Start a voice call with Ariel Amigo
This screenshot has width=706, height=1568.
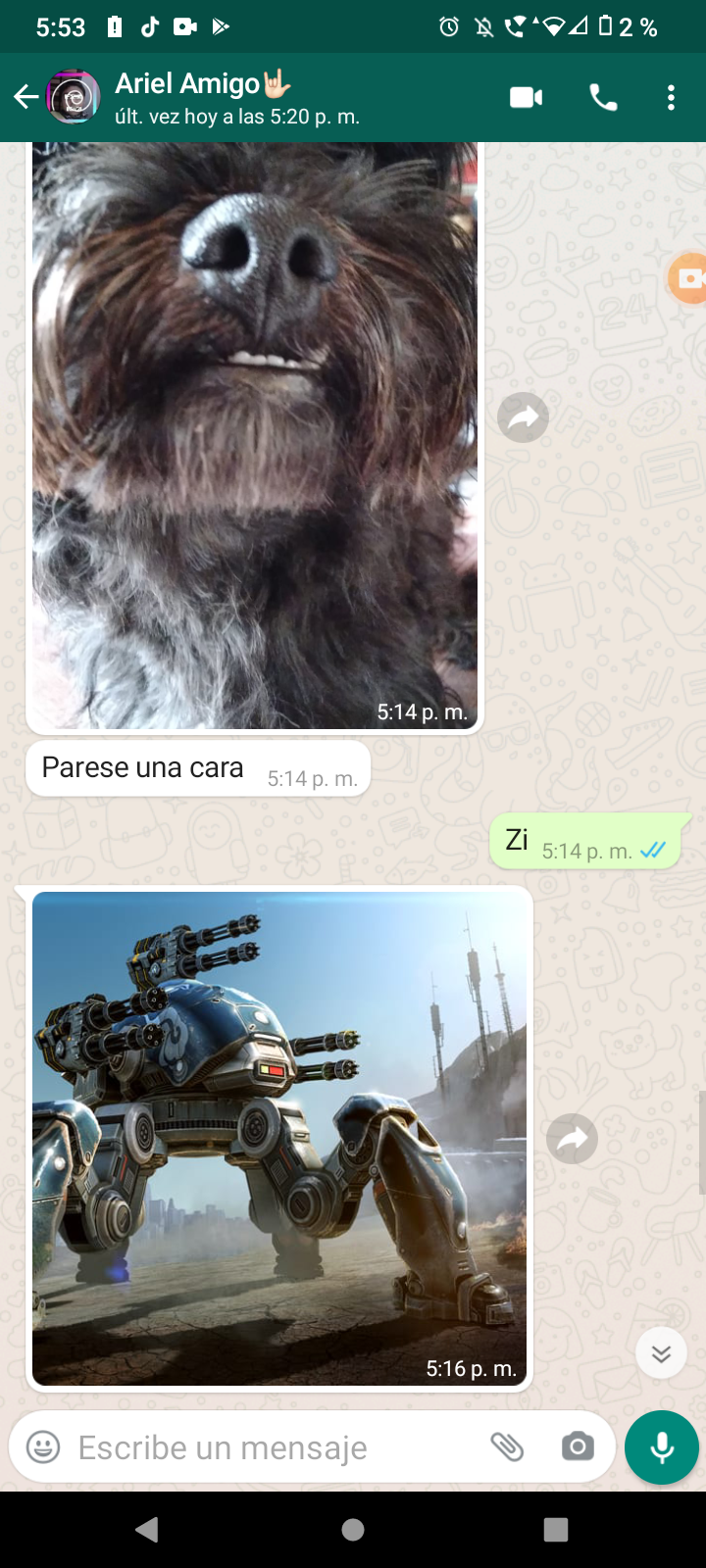pos(603,97)
